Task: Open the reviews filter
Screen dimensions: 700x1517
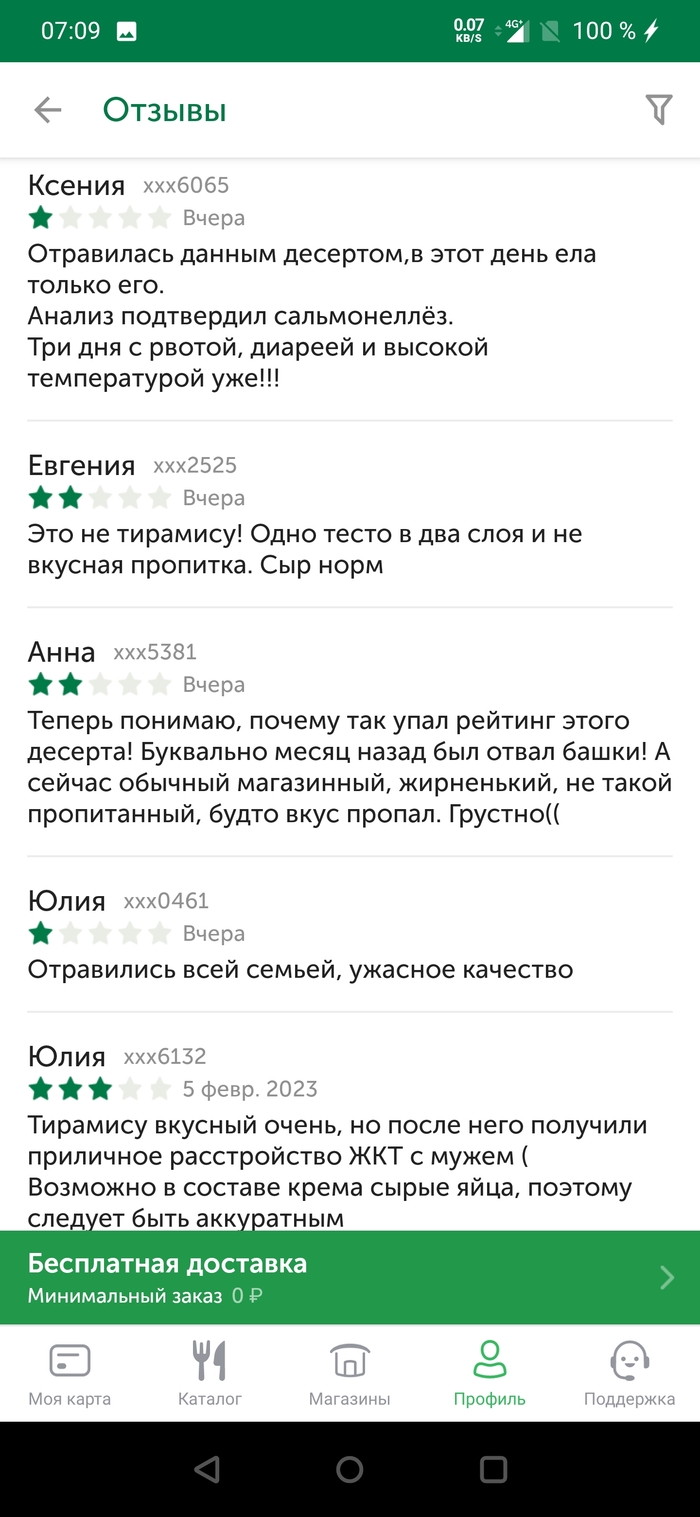Action: tap(658, 110)
